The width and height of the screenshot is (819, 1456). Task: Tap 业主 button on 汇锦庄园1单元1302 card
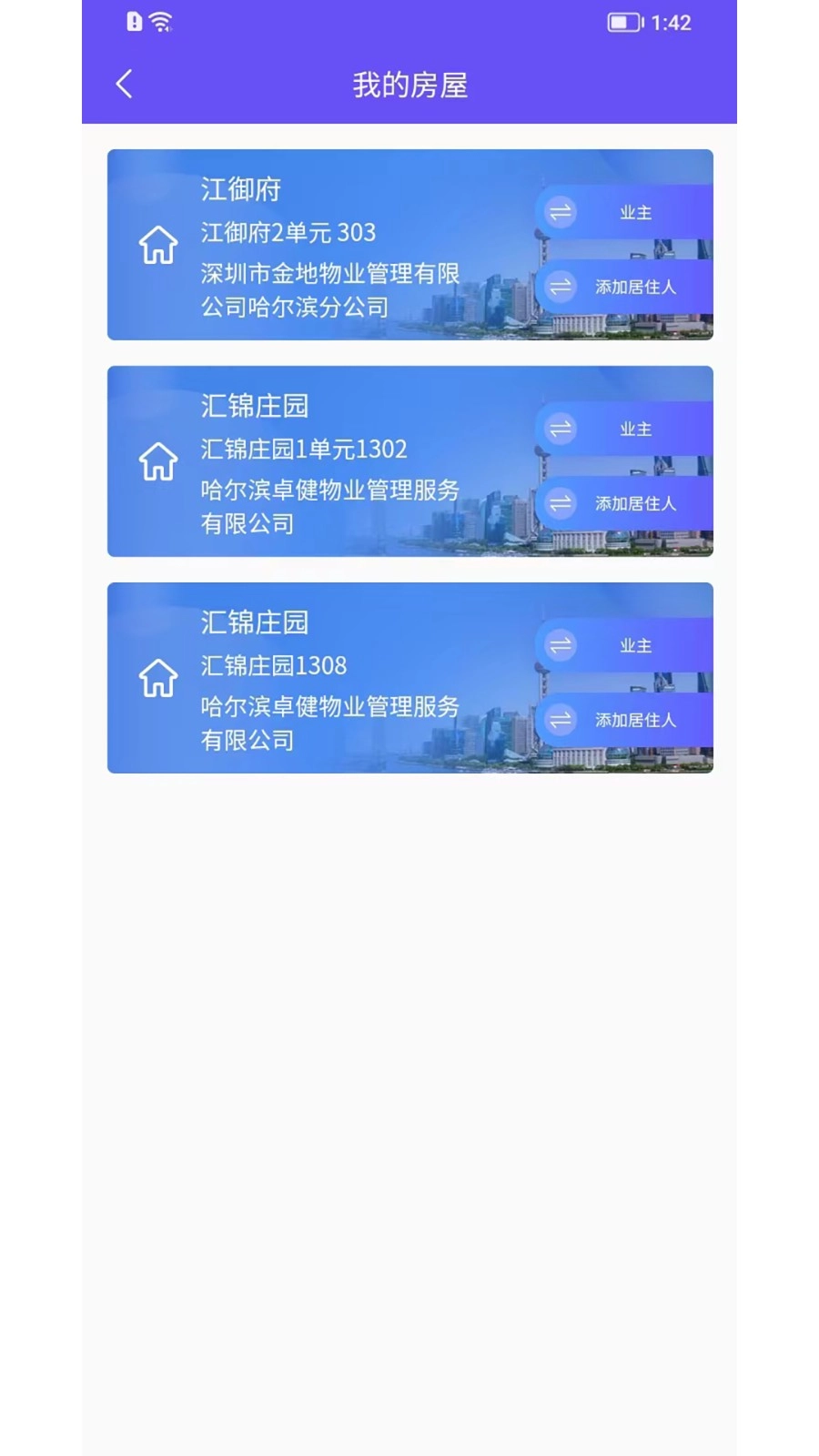pos(623,429)
